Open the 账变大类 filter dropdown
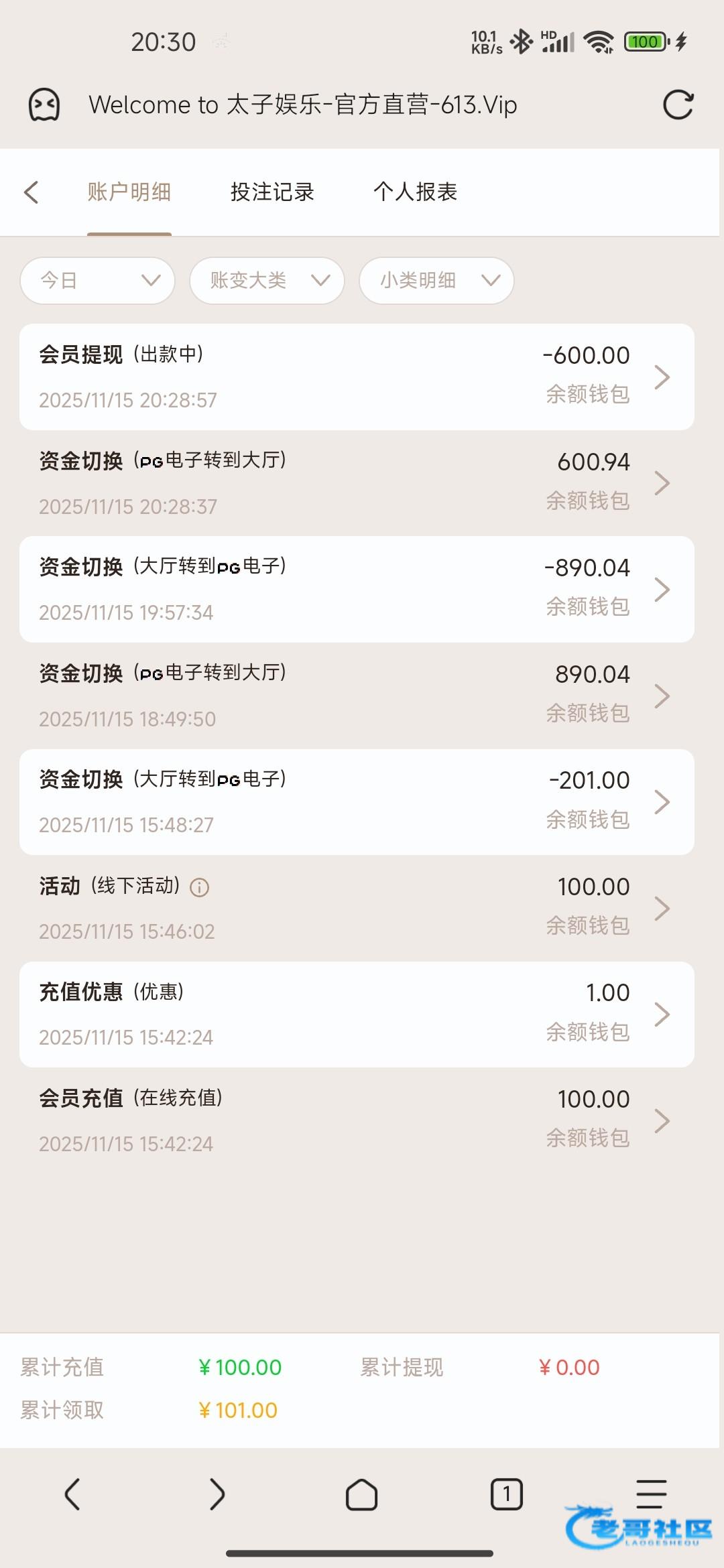Screen dimensions: 724x1568 pyautogui.click(x=267, y=280)
